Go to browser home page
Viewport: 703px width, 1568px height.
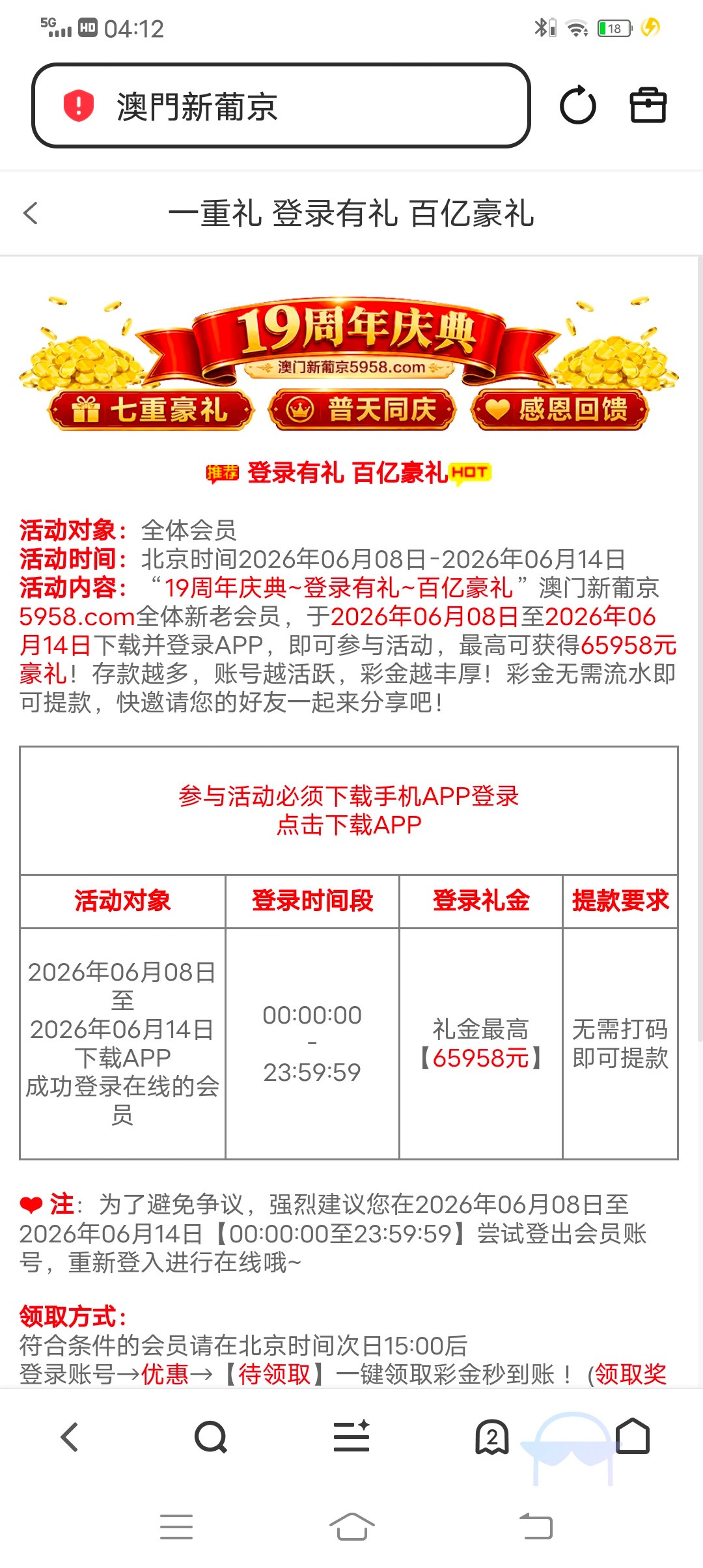[x=633, y=1436]
